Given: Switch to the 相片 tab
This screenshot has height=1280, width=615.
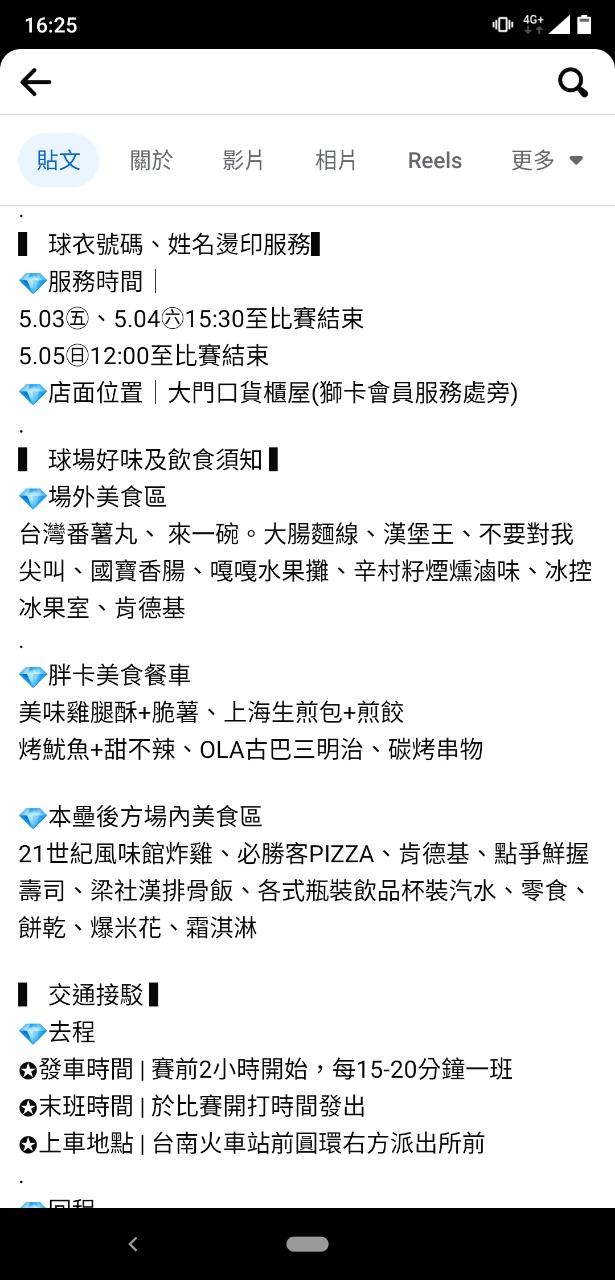Looking at the screenshot, I should (335, 160).
